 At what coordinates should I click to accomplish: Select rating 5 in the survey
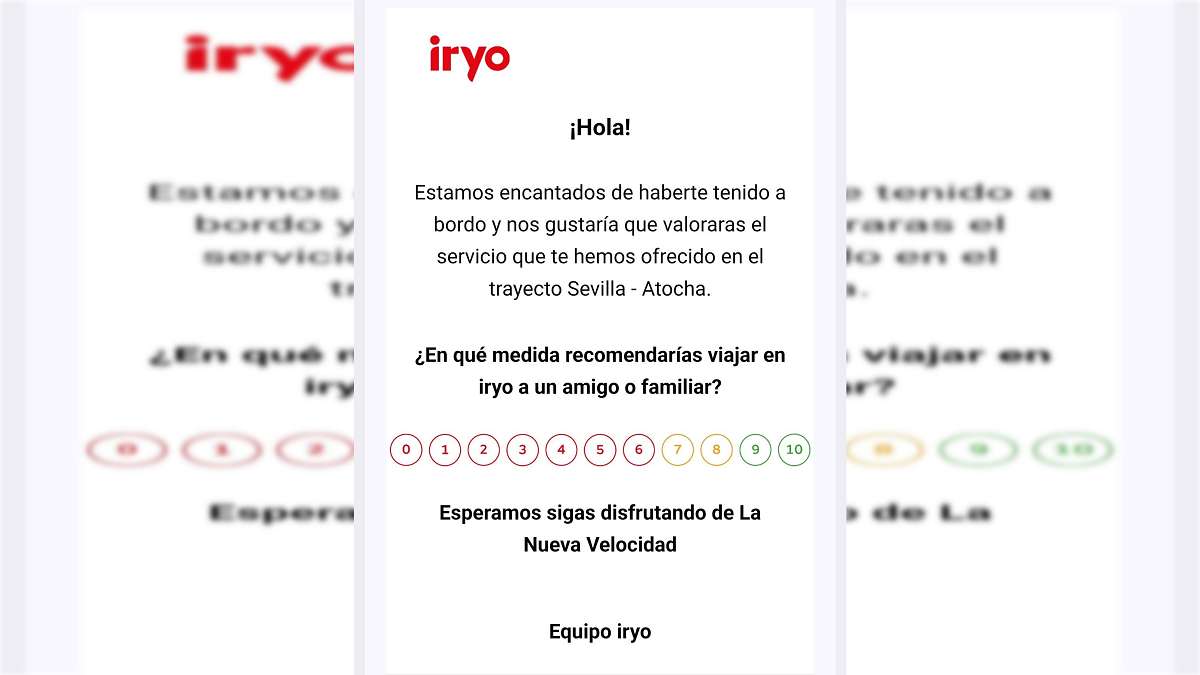600,450
